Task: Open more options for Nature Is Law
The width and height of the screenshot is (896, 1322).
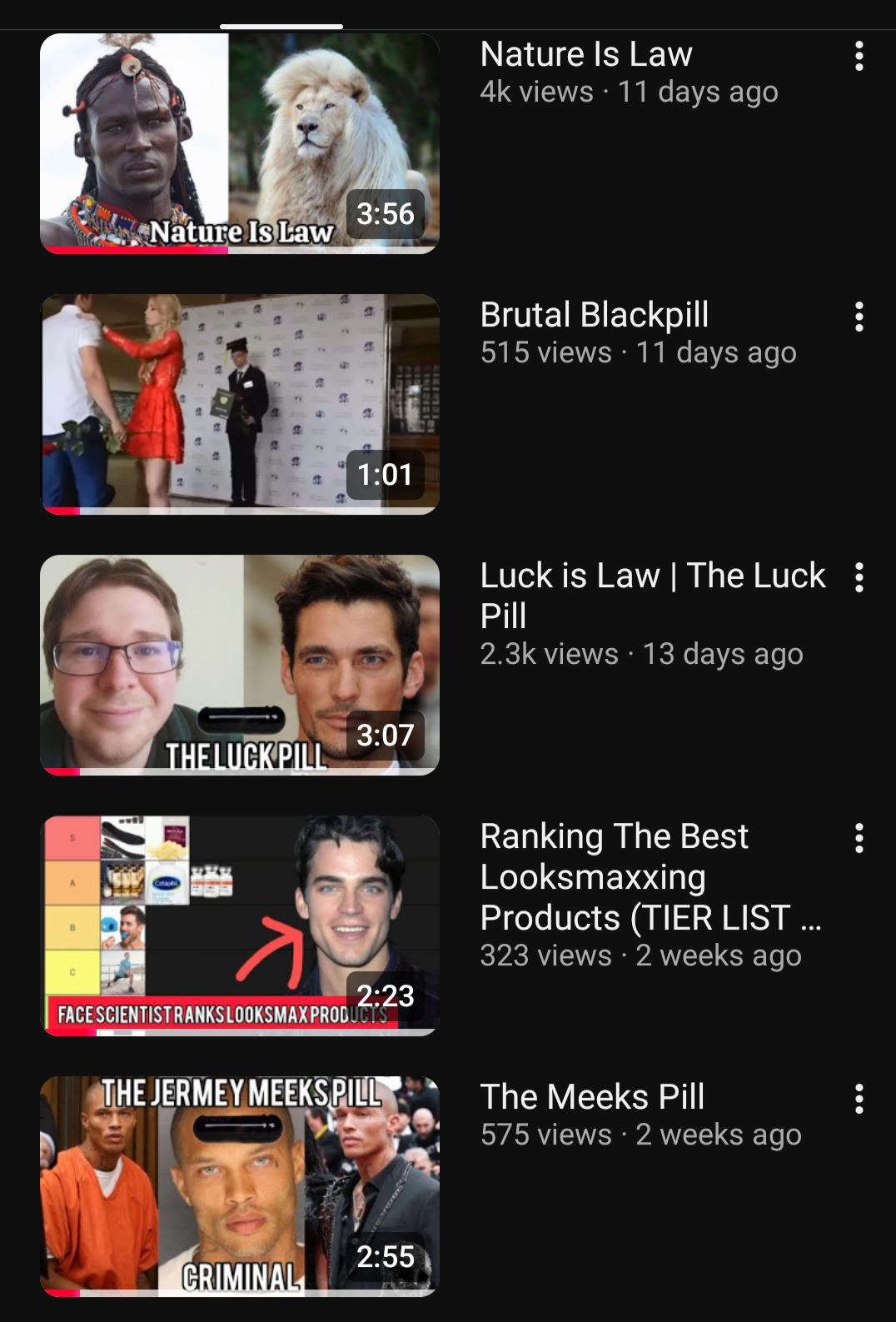Action: coord(859,57)
